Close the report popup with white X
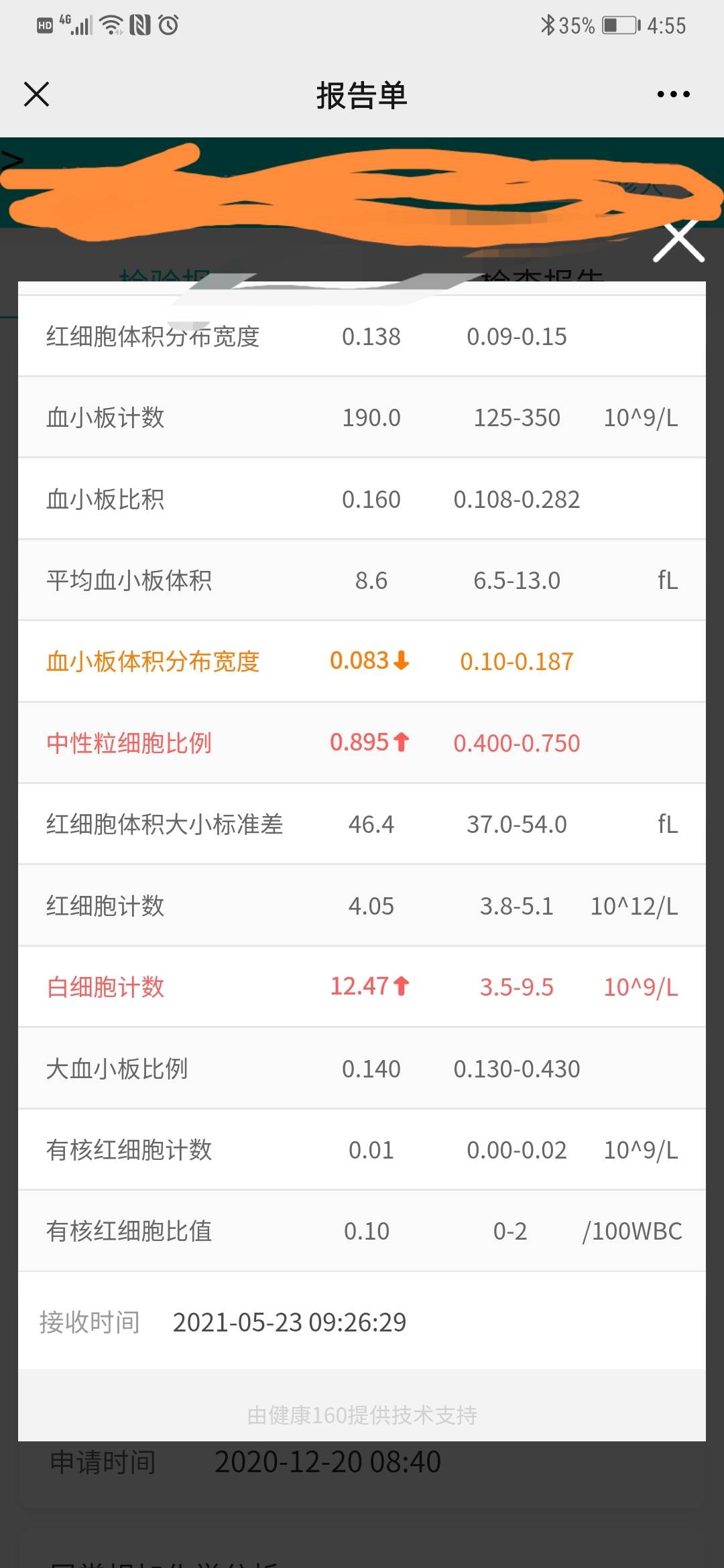Screen dimensions: 724x1568 [x=679, y=240]
